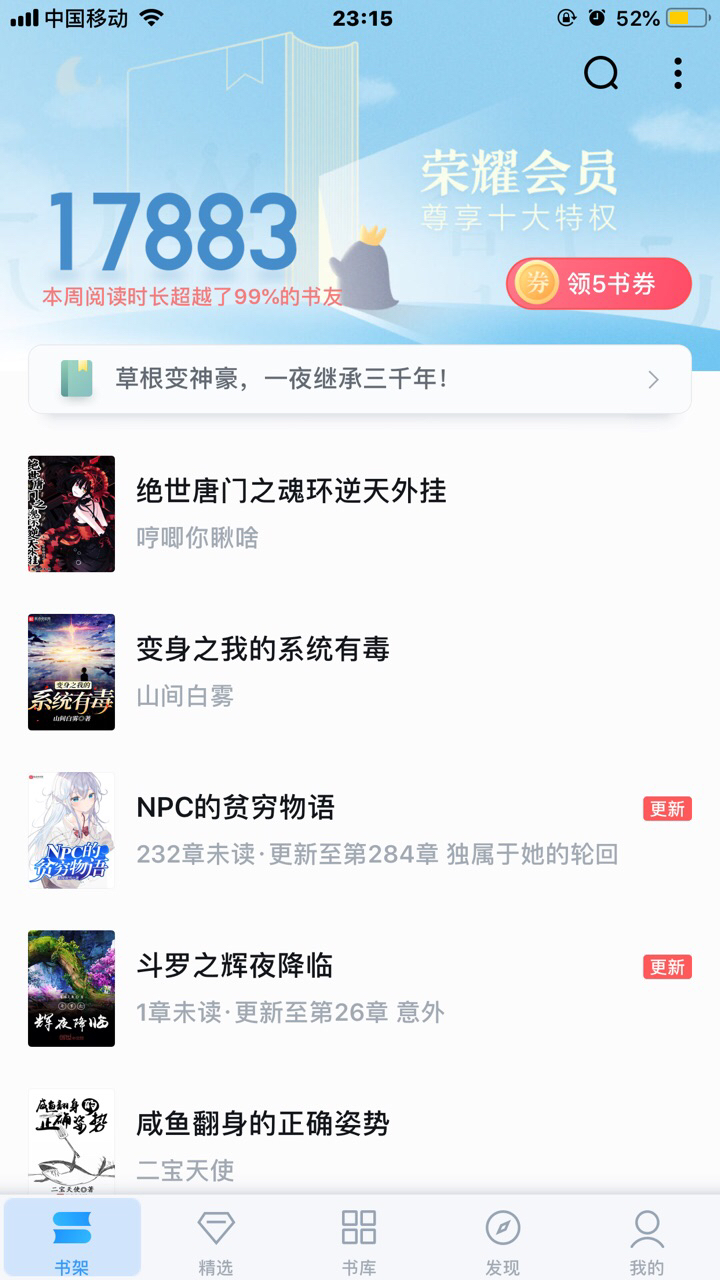Open the 发现 tab
This screenshot has height=1280, width=720.
(503, 1240)
